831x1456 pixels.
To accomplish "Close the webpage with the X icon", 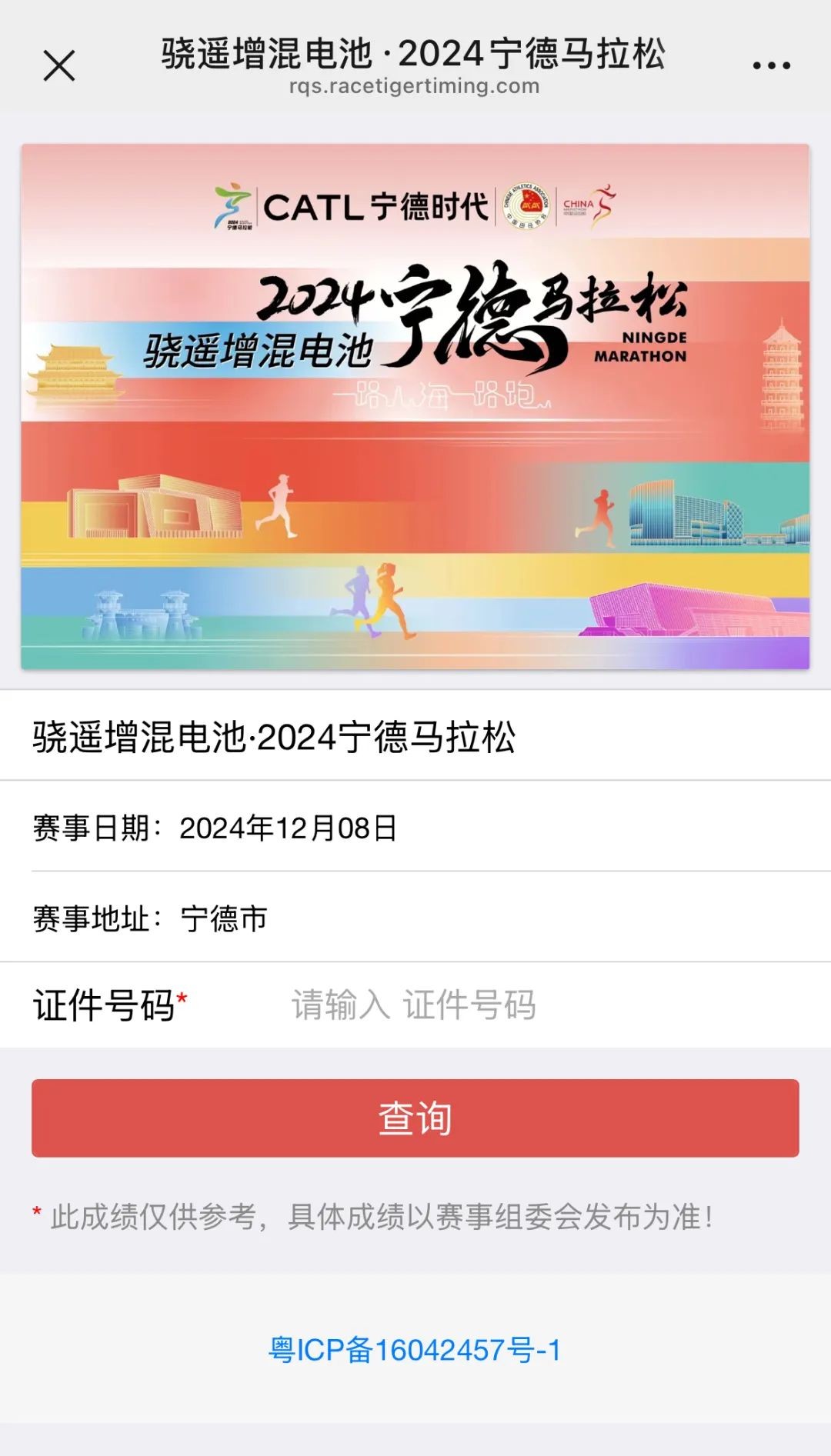I will coord(59,65).
